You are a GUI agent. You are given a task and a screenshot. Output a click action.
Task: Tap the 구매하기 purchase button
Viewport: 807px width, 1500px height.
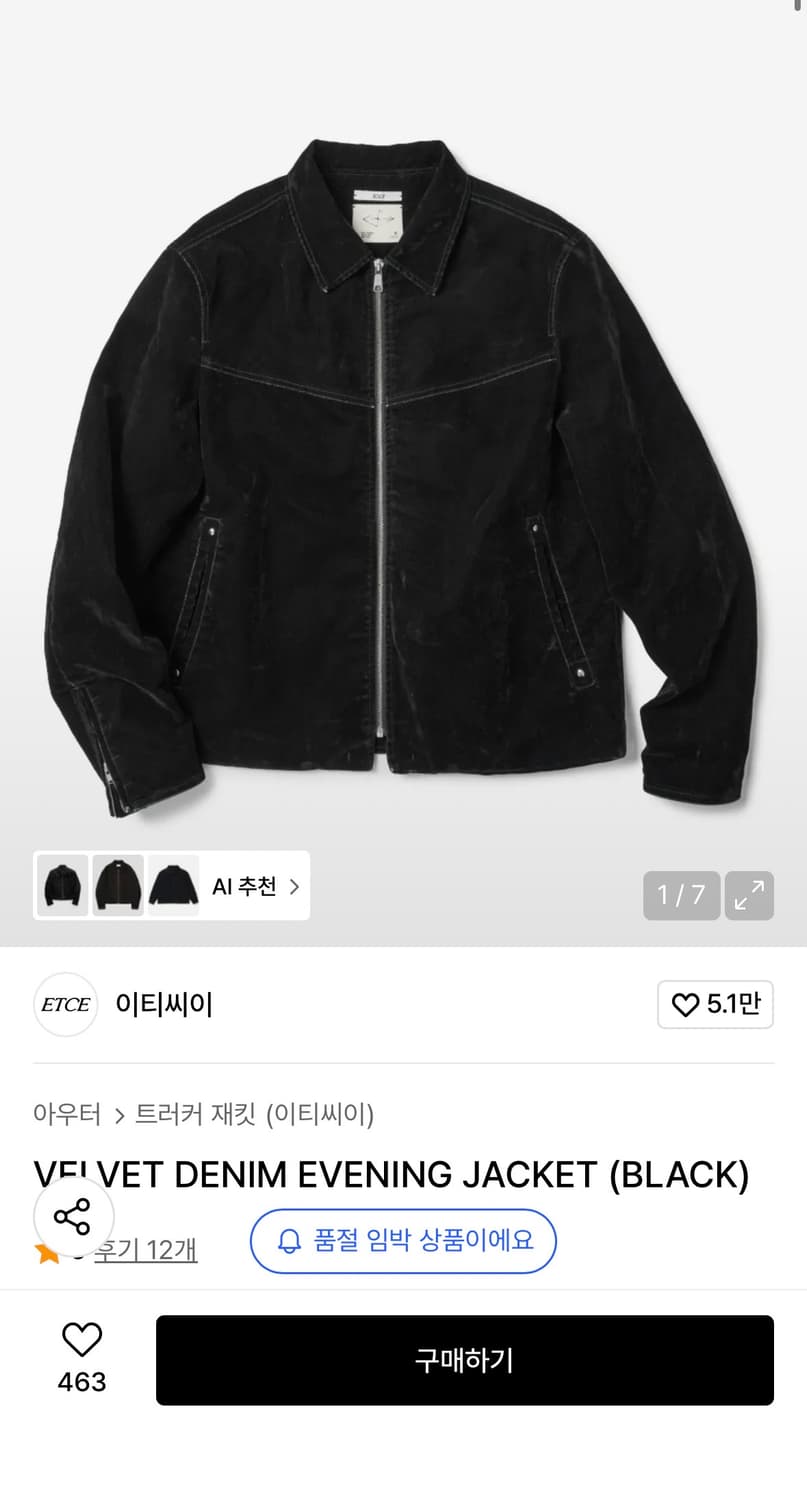[464, 1360]
